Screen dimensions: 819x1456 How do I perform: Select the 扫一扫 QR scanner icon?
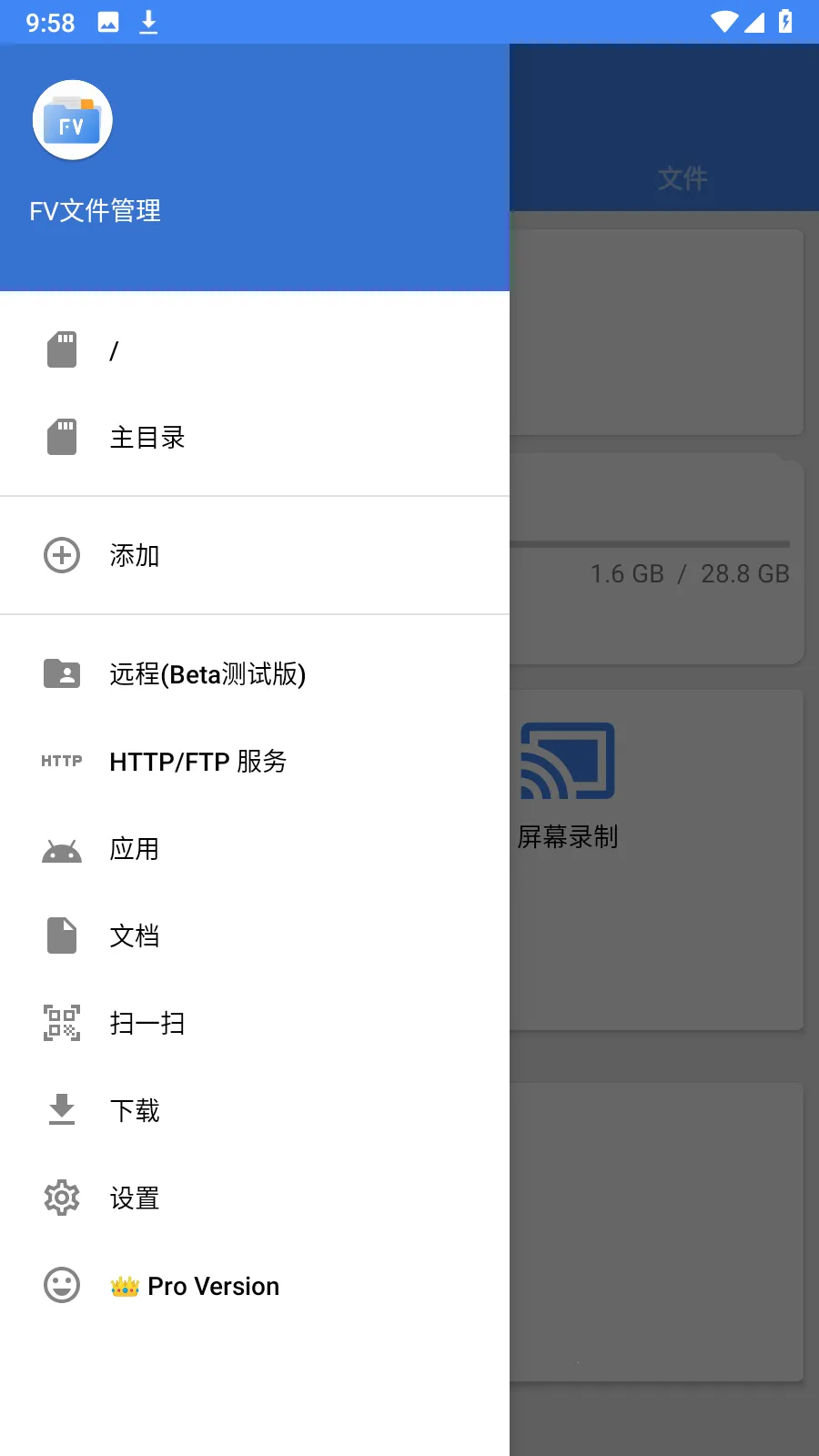tap(61, 1023)
